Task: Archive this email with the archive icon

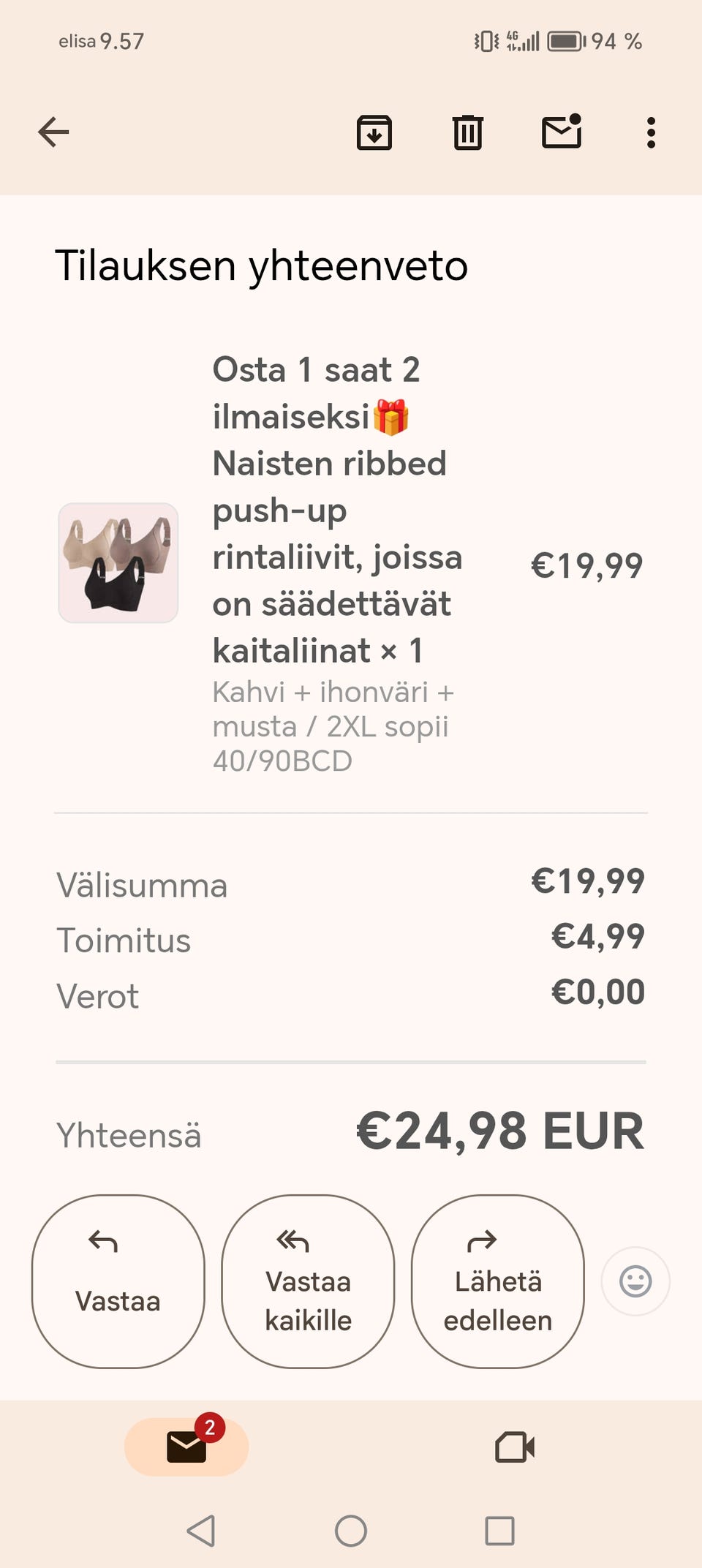Action: coord(375,132)
